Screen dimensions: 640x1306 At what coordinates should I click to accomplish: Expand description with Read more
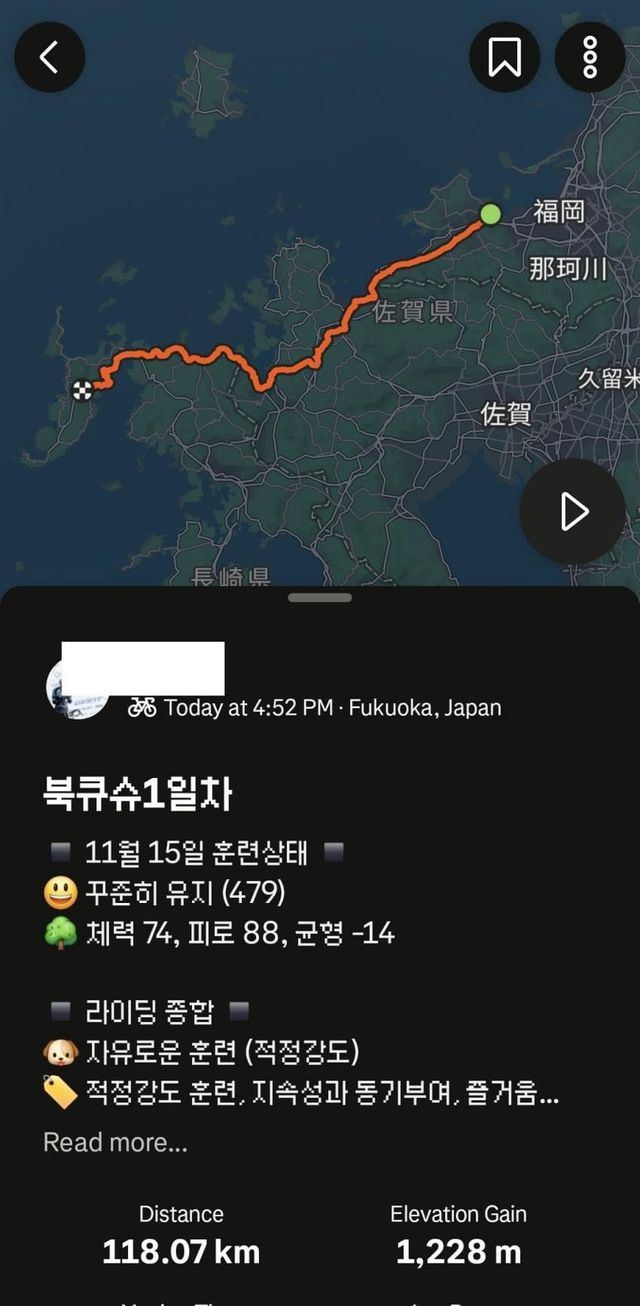[115, 1142]
